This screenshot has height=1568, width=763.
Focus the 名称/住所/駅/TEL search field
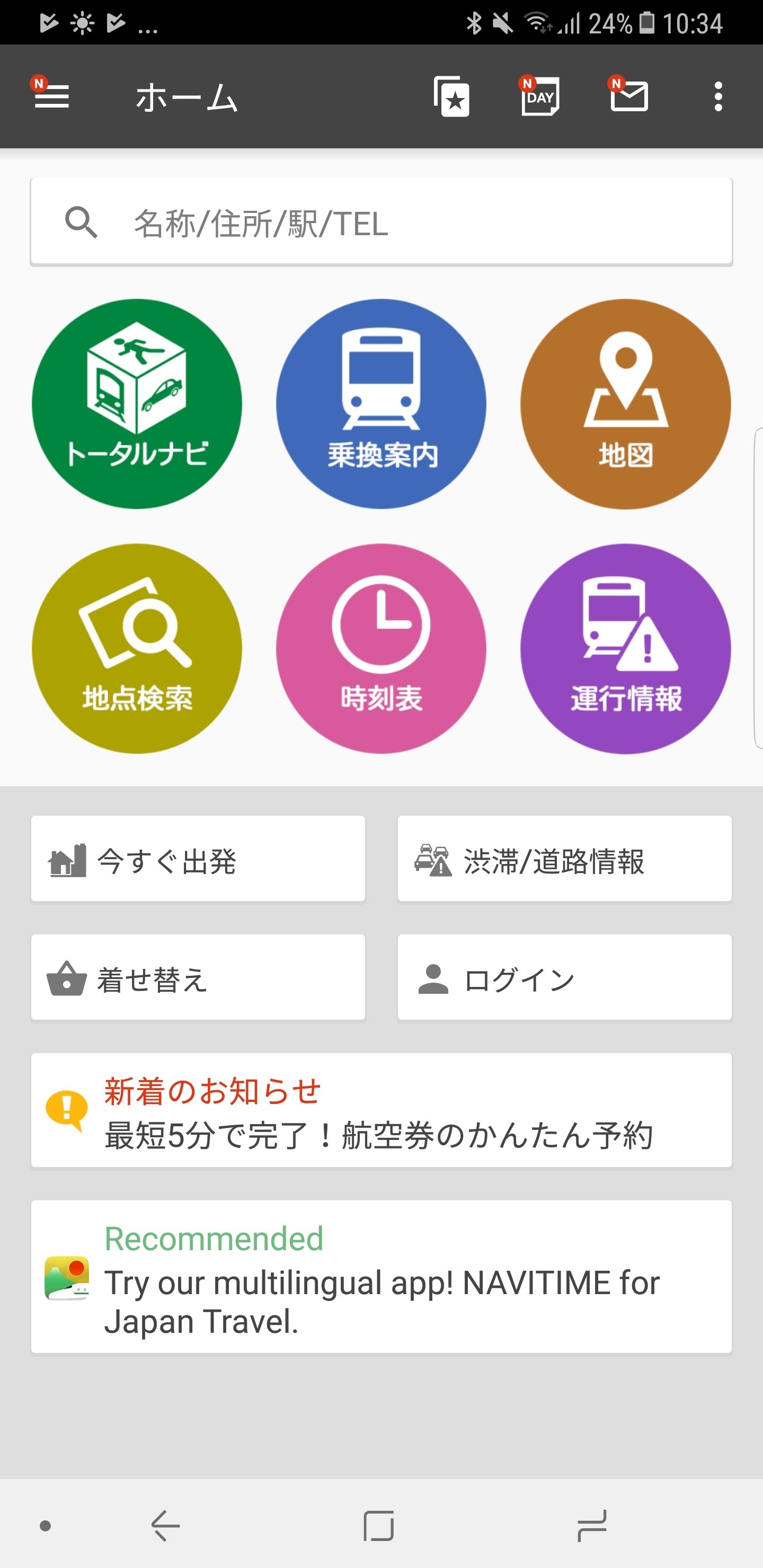click(x=381, y=222)
